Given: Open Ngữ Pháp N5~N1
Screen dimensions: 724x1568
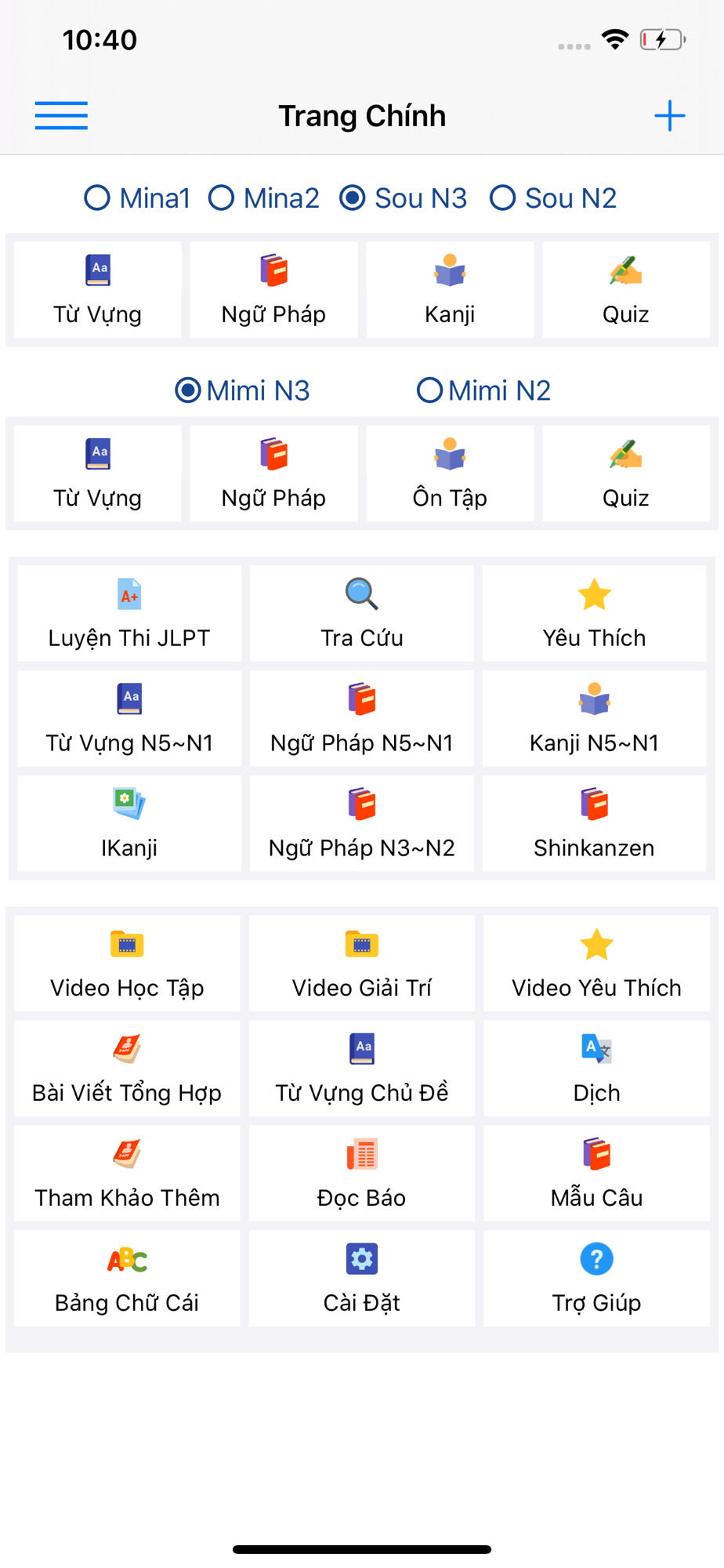Looking at the screenshot, I should click(362, 719).
